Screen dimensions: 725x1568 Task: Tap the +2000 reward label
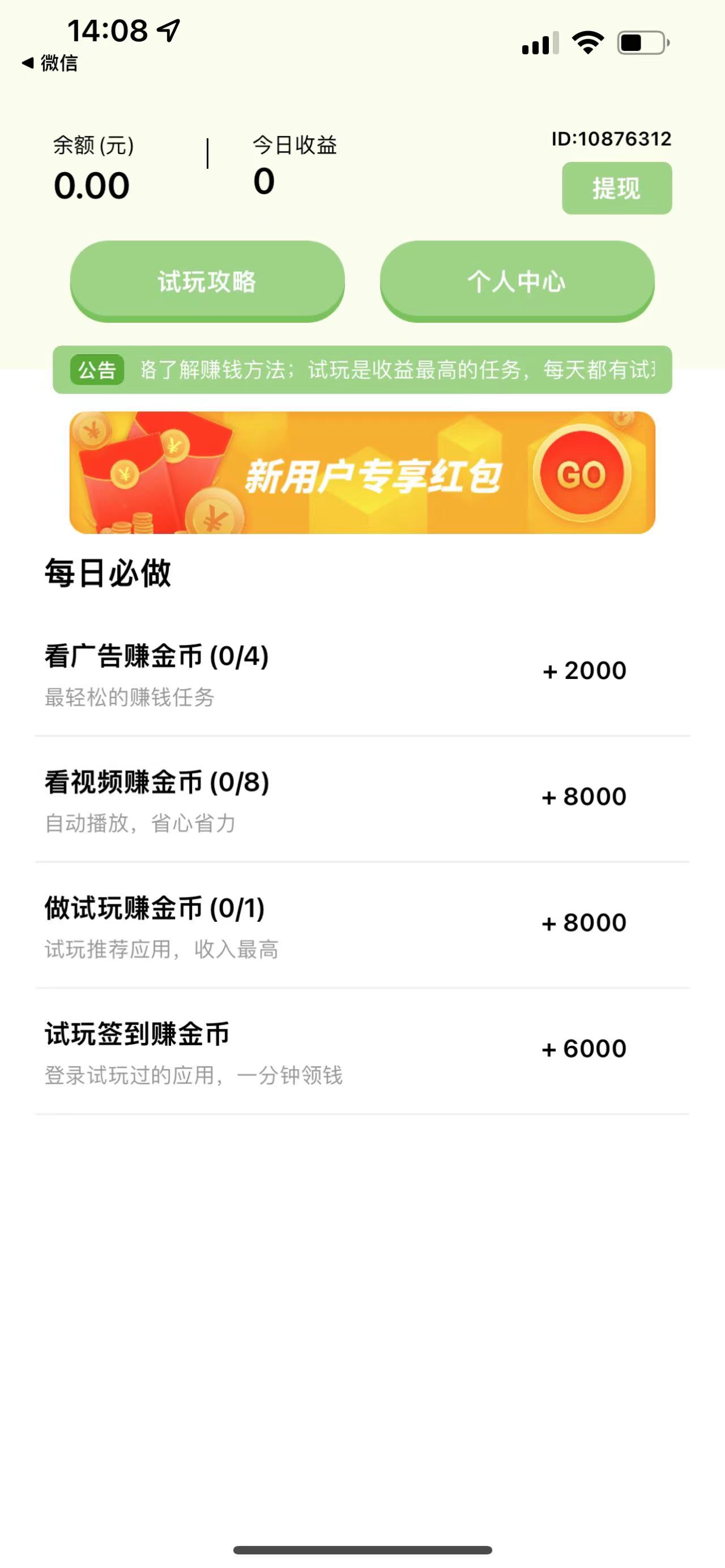coord(586,669)
